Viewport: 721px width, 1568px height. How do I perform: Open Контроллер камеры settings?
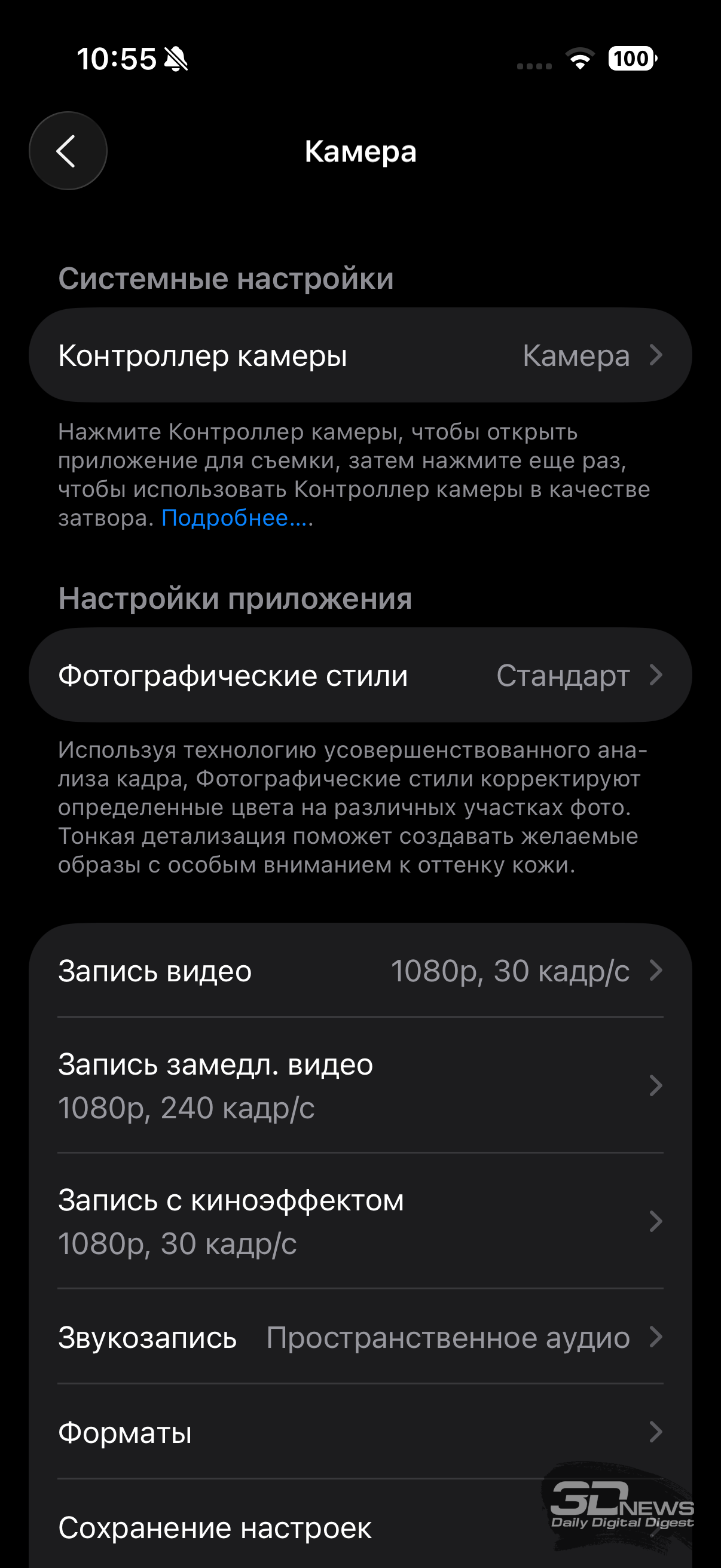(x=359, y=355)
